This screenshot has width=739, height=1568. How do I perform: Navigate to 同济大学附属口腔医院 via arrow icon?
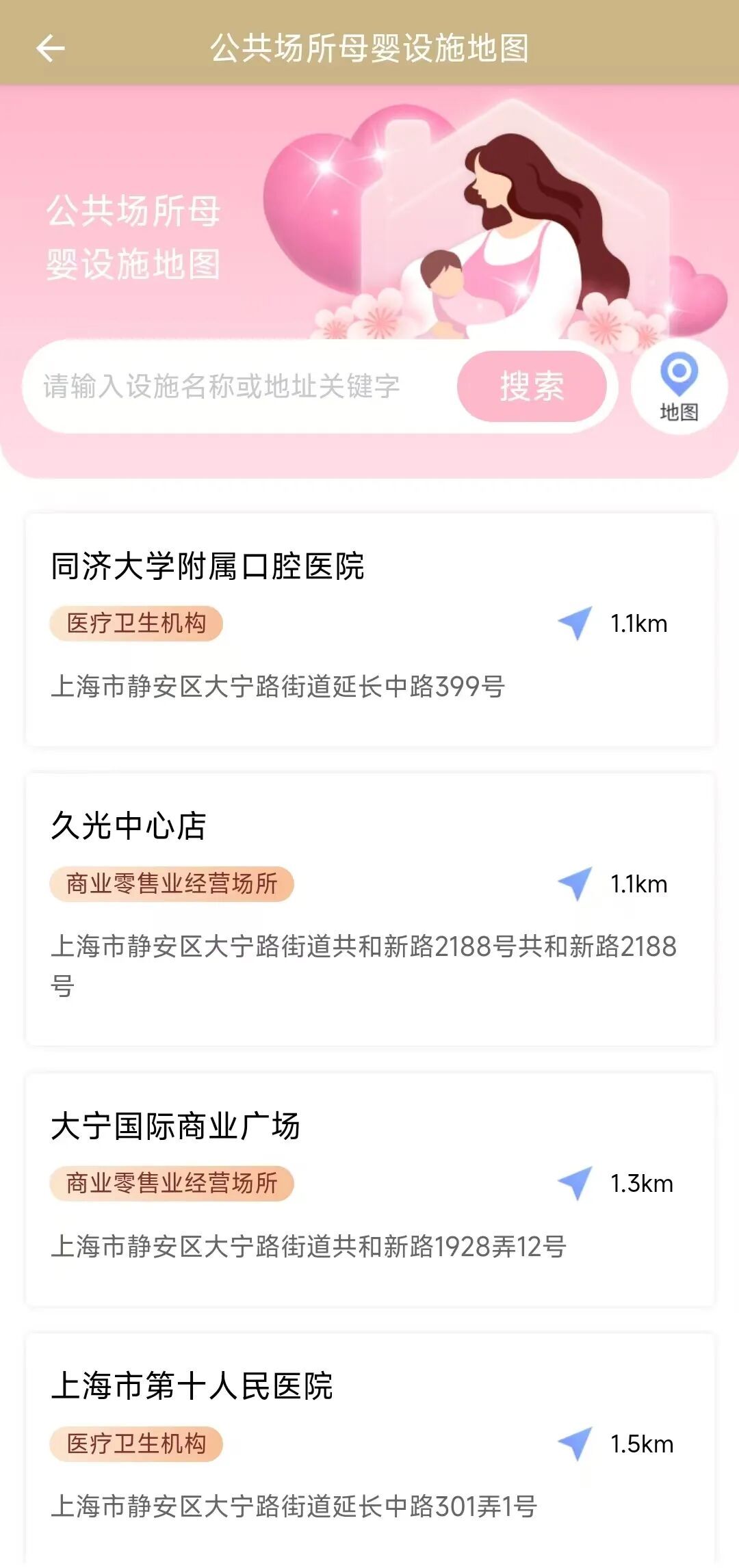tap(575, 623)
